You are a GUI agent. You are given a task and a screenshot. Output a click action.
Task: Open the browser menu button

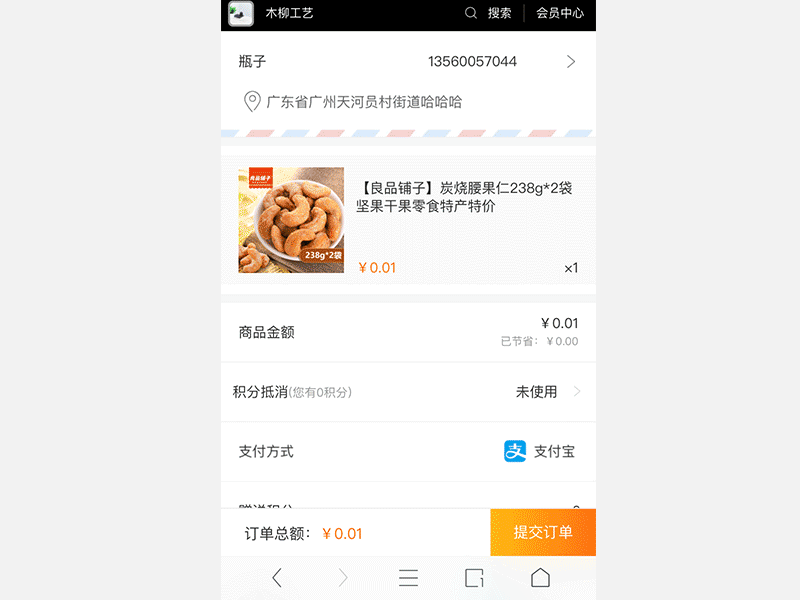pos(408,577)
